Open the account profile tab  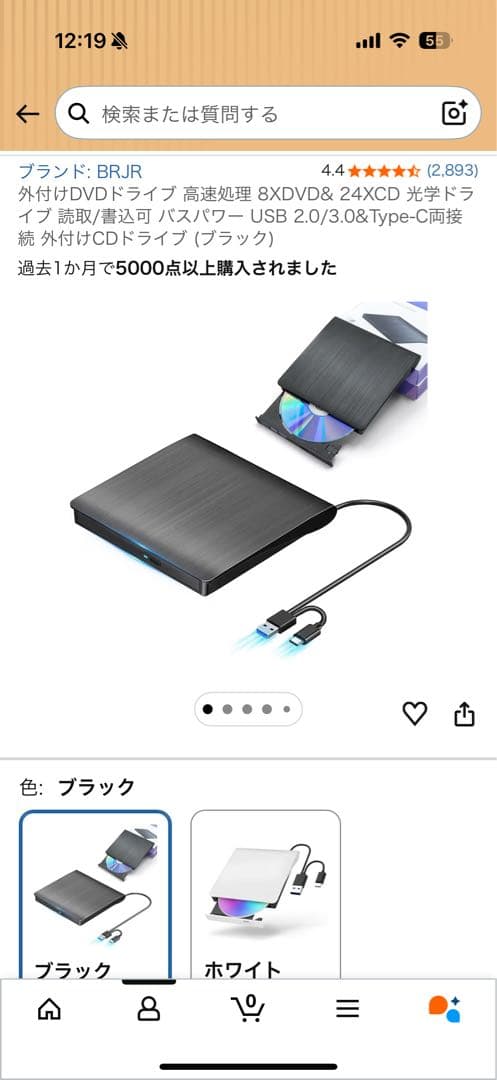coord(149,1009)
